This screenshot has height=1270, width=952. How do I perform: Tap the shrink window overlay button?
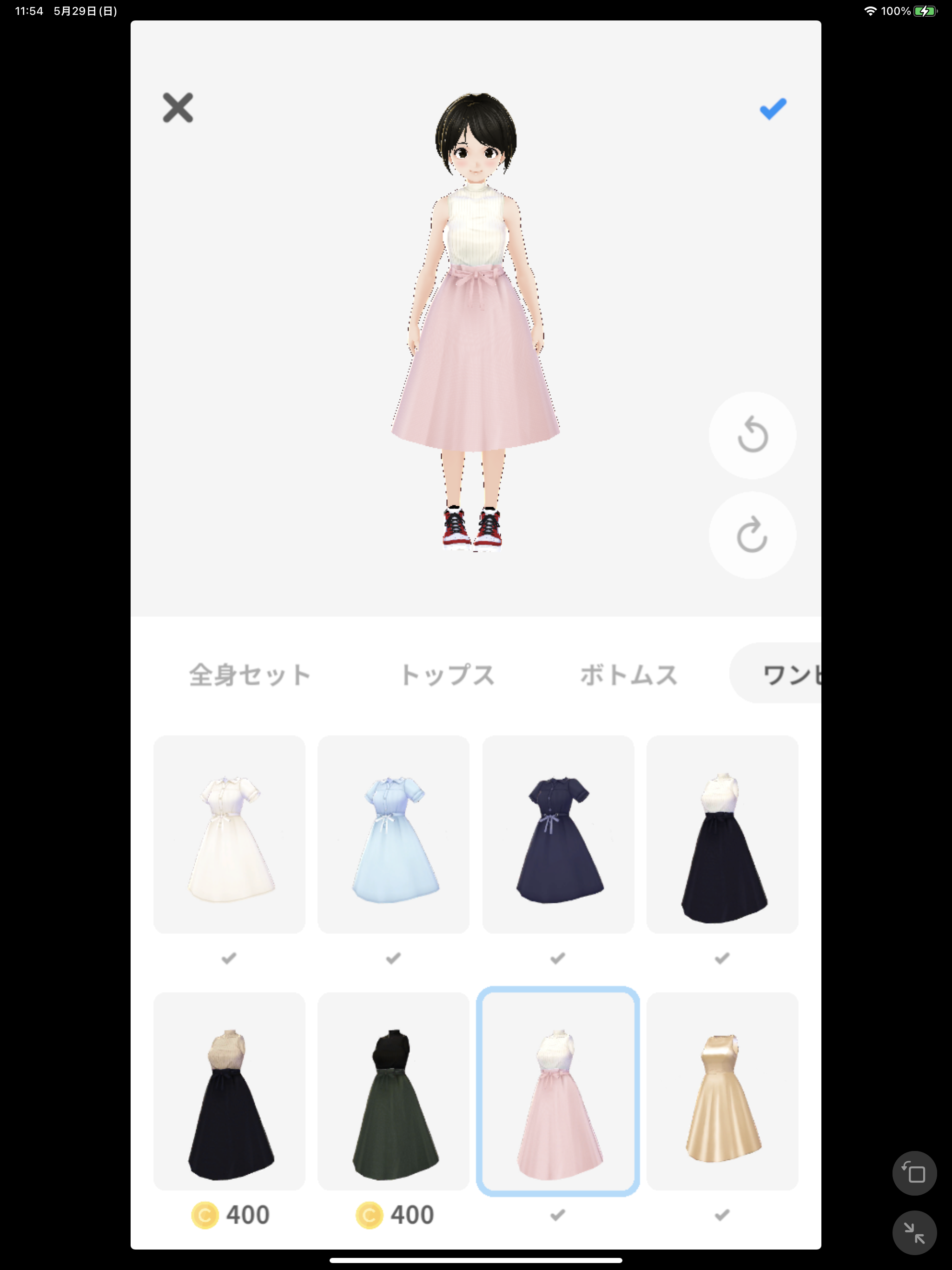tap(914, 1233)
